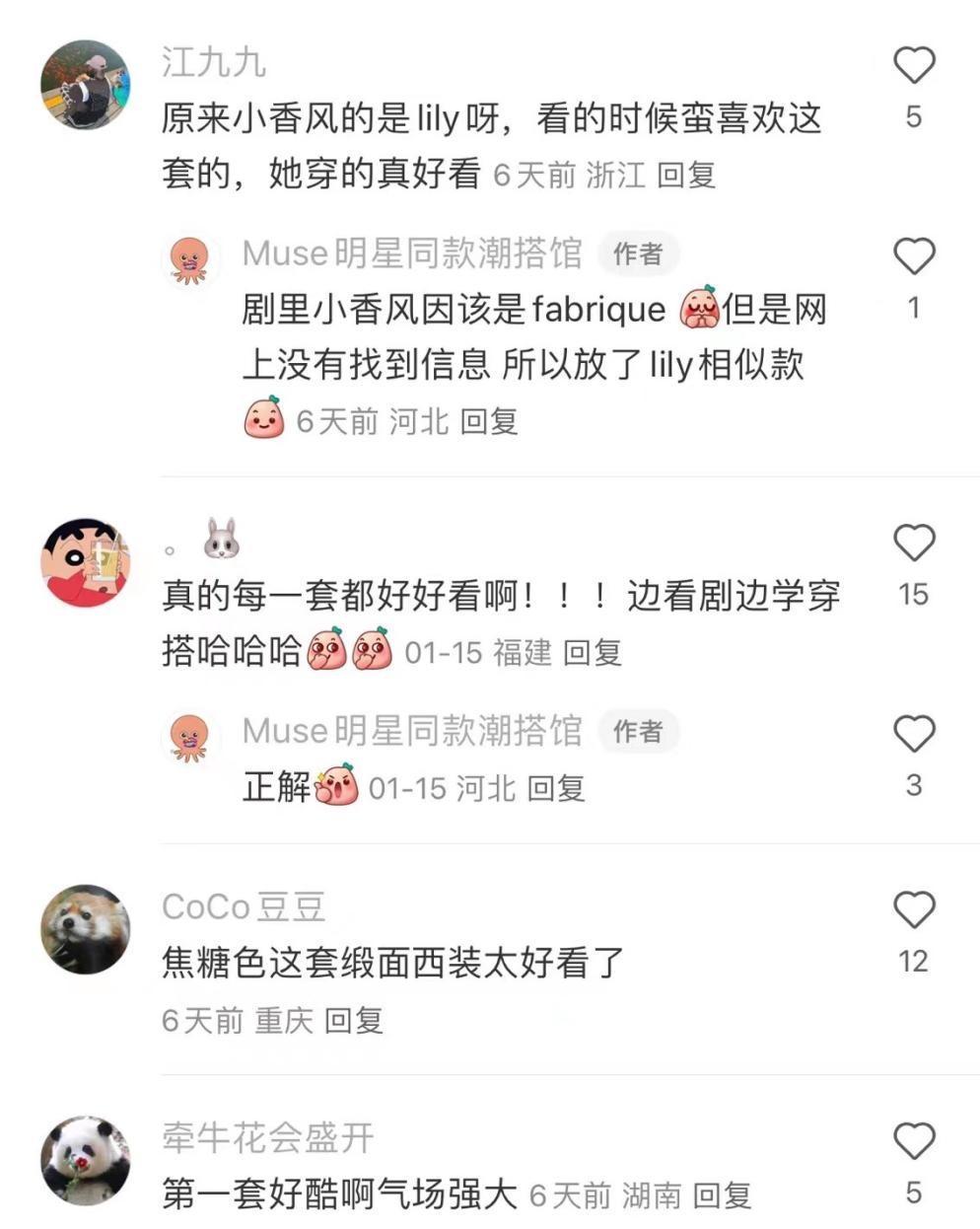This screenshot has height=1229, width=980.
Task: Open the Shin-chan avatar user's profile
Action: click(85, 561)
